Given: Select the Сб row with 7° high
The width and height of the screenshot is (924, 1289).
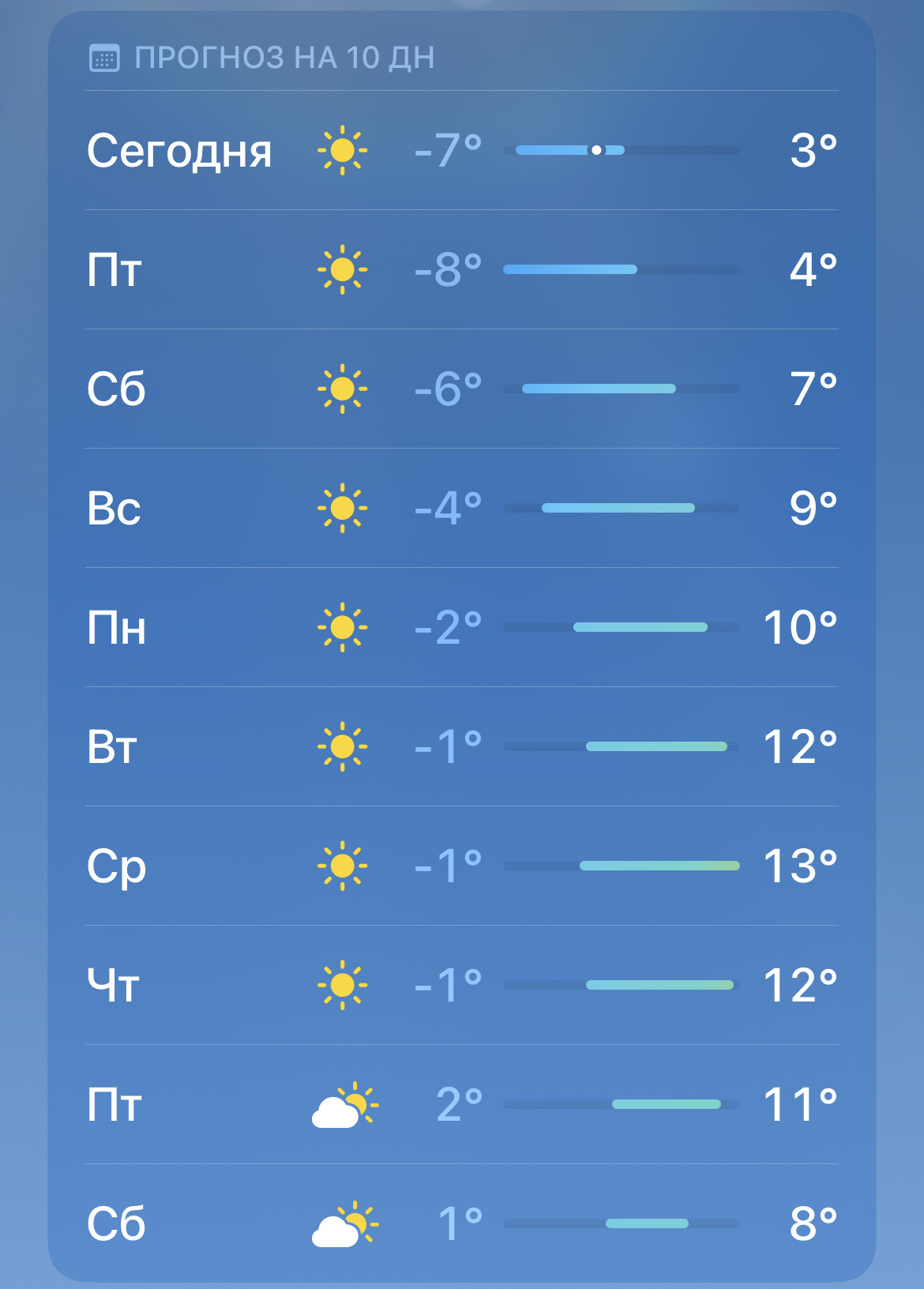Looking at the screenshot, I should click(461, 389).
